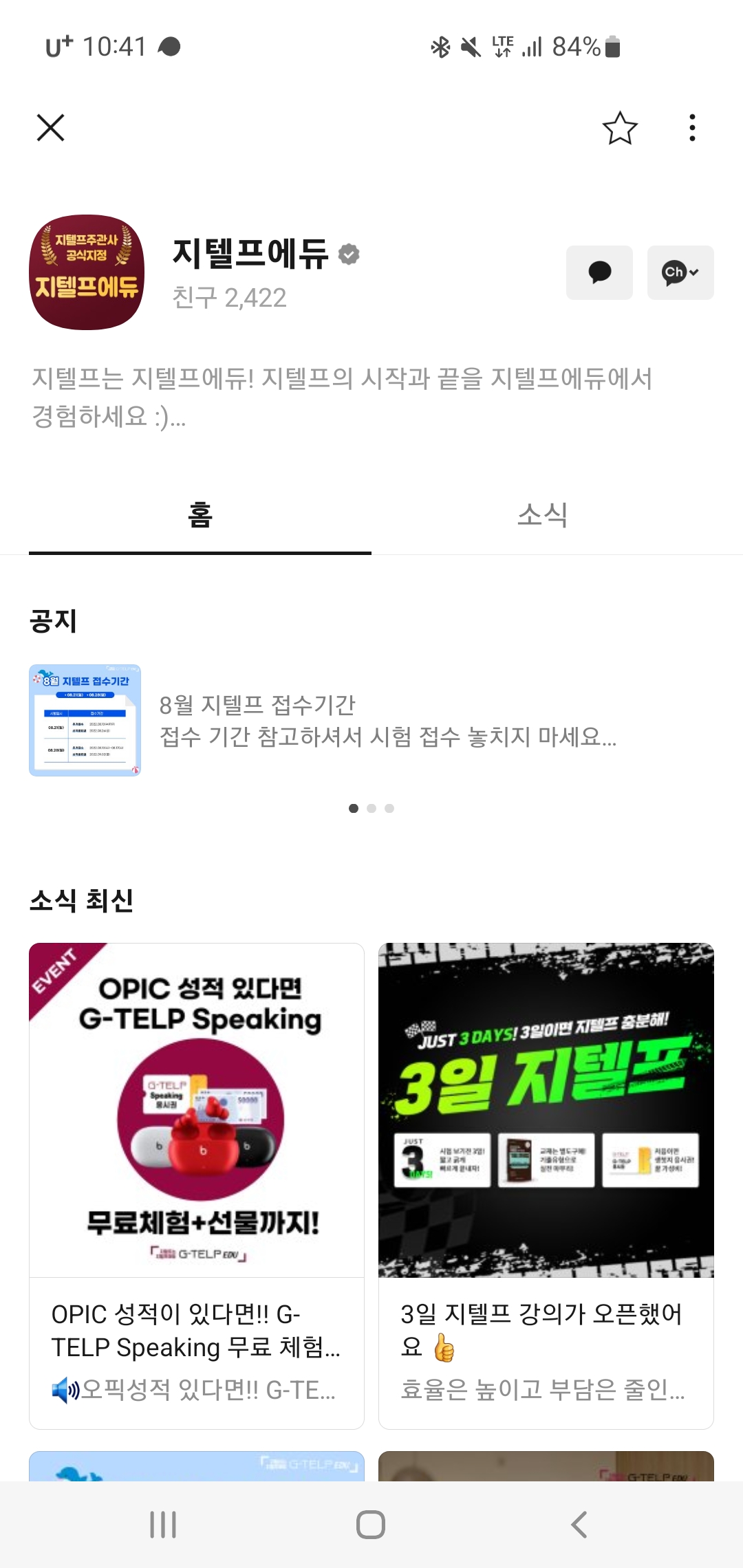Close the 지텔프에듀 channel page

pyautogui.click(x=50, y=127)
